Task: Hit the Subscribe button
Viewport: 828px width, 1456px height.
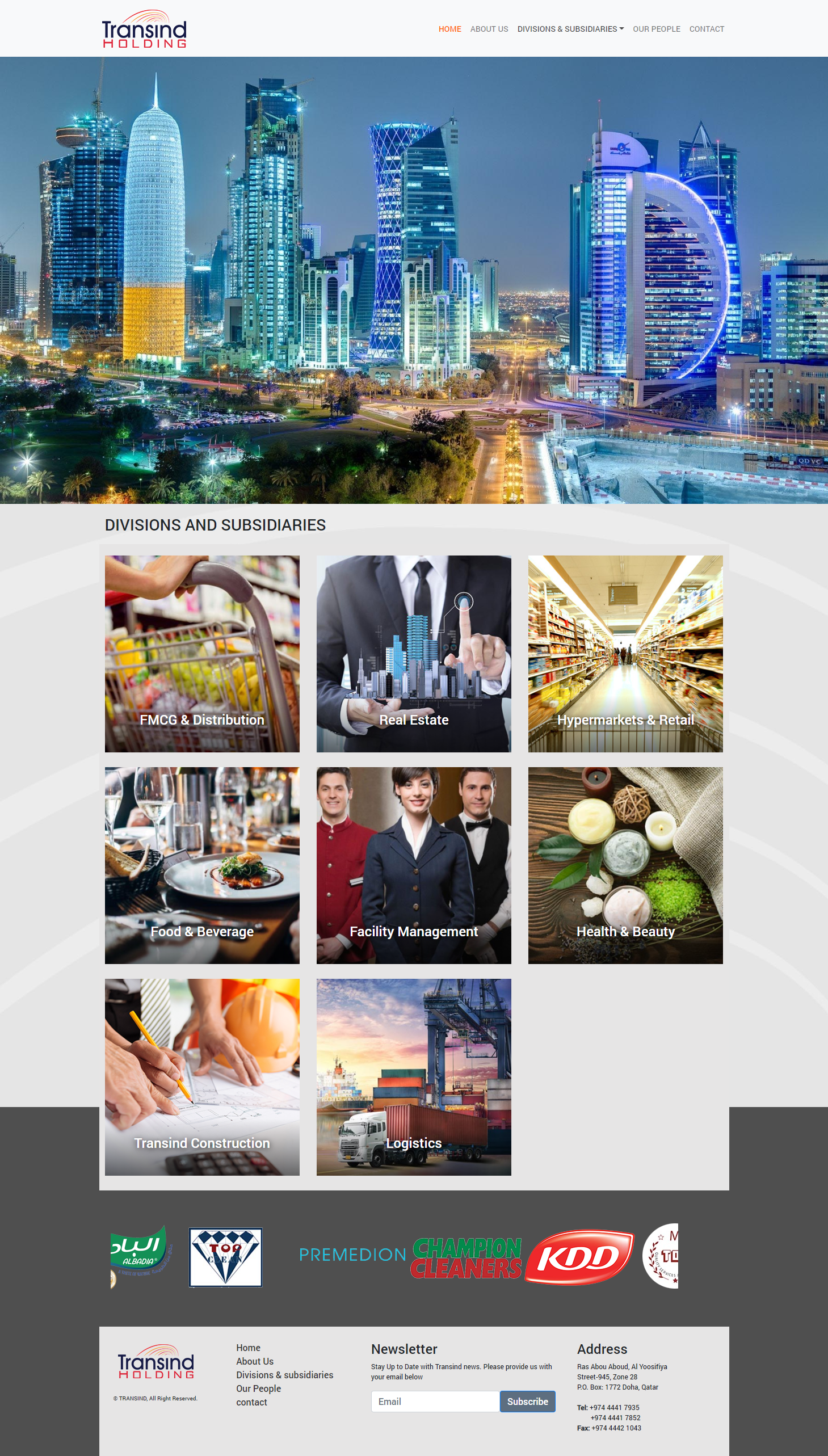Action: tap(527, 1402)
